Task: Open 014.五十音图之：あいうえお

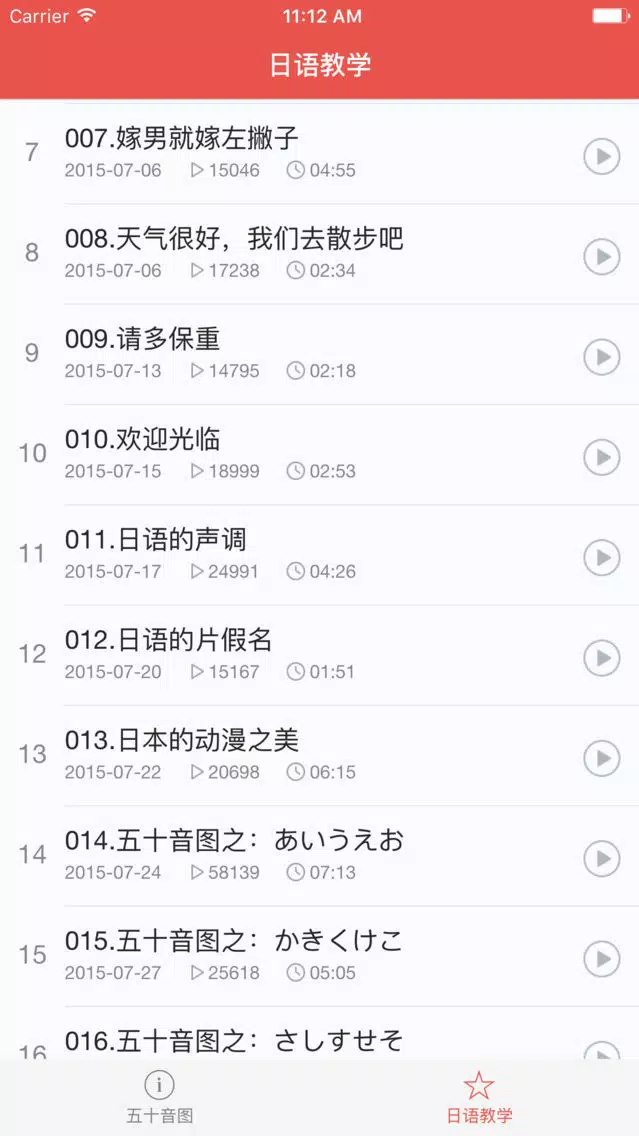Action: [320, 856]
